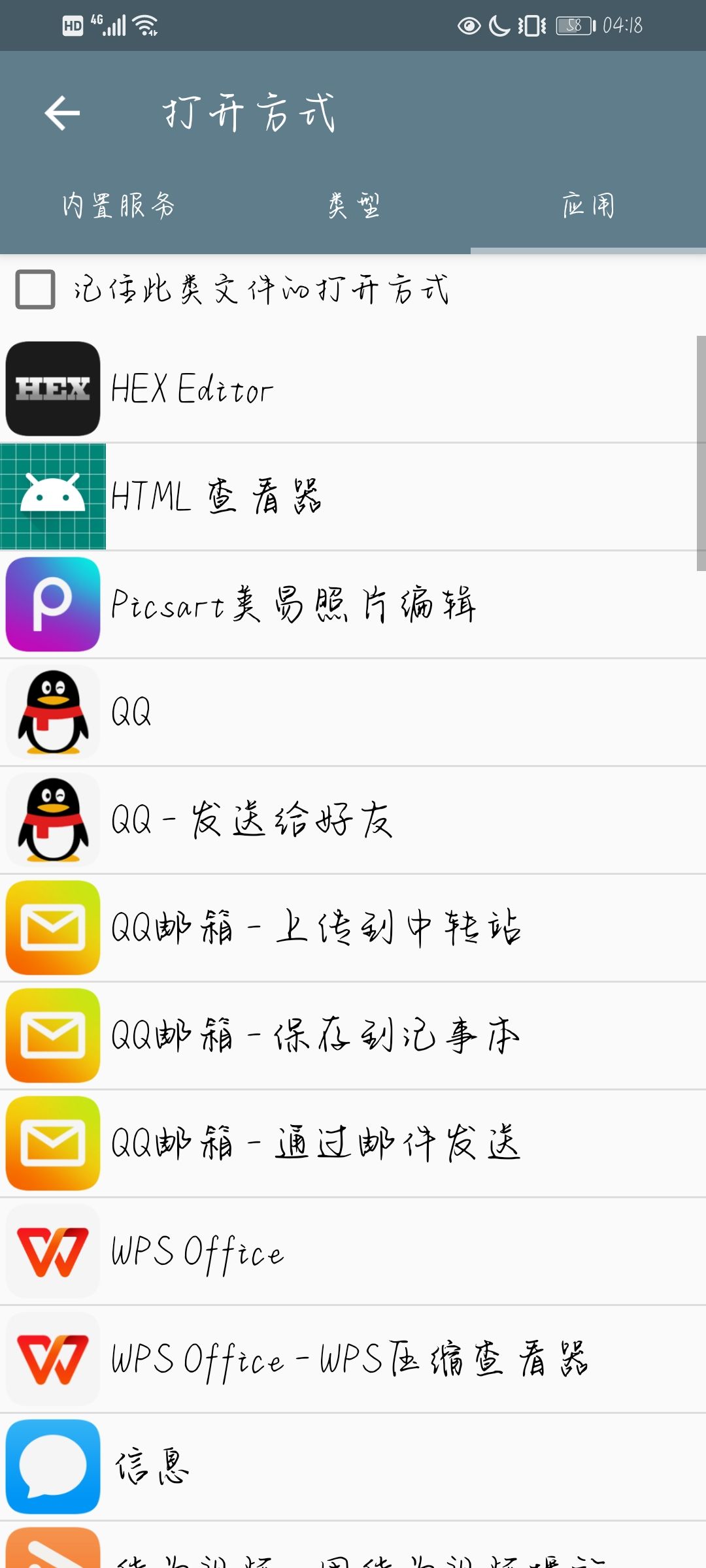The height and width of the screenshot is (1568, 706).
Task: Open the file with HEX Editor
Action: point(52,389)
